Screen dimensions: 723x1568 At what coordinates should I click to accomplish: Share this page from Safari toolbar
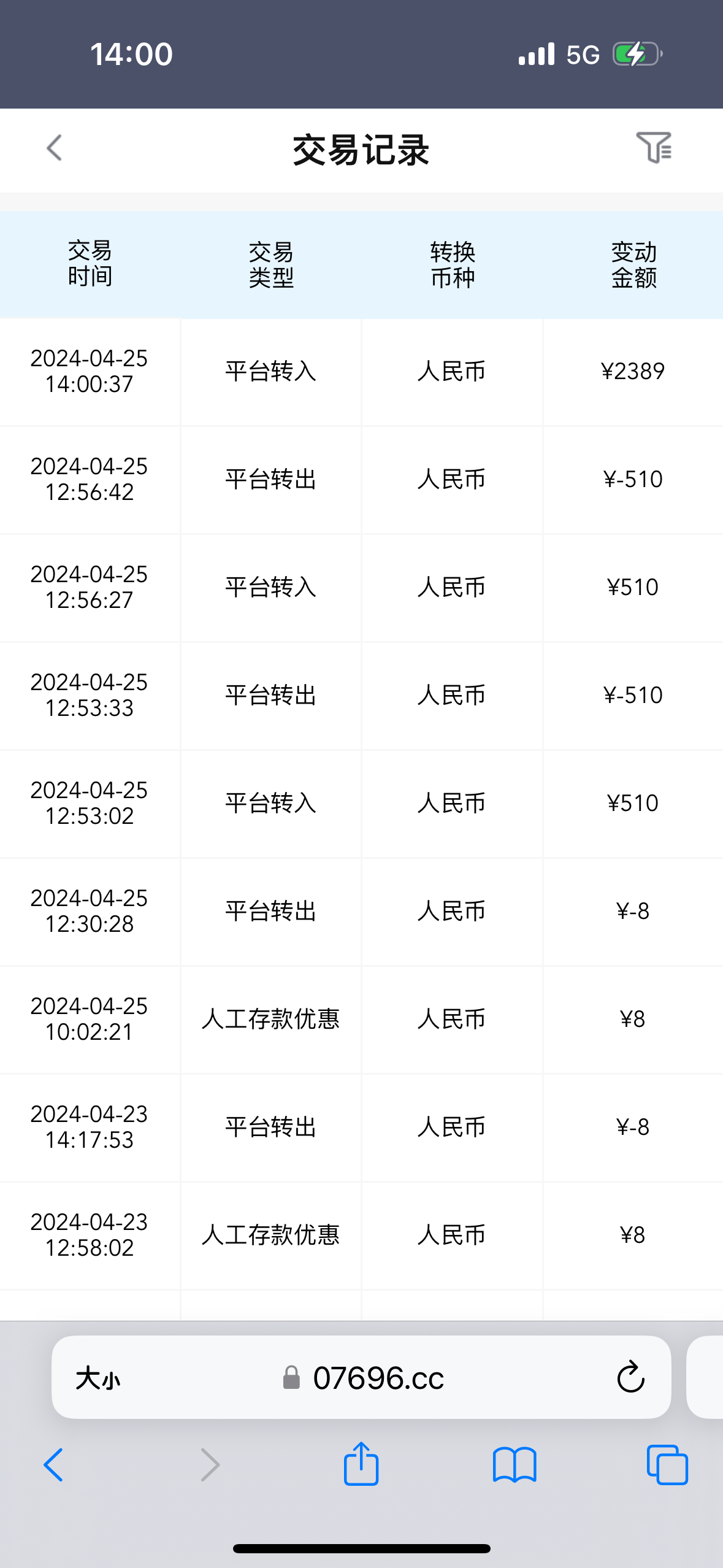[361, 1464]
